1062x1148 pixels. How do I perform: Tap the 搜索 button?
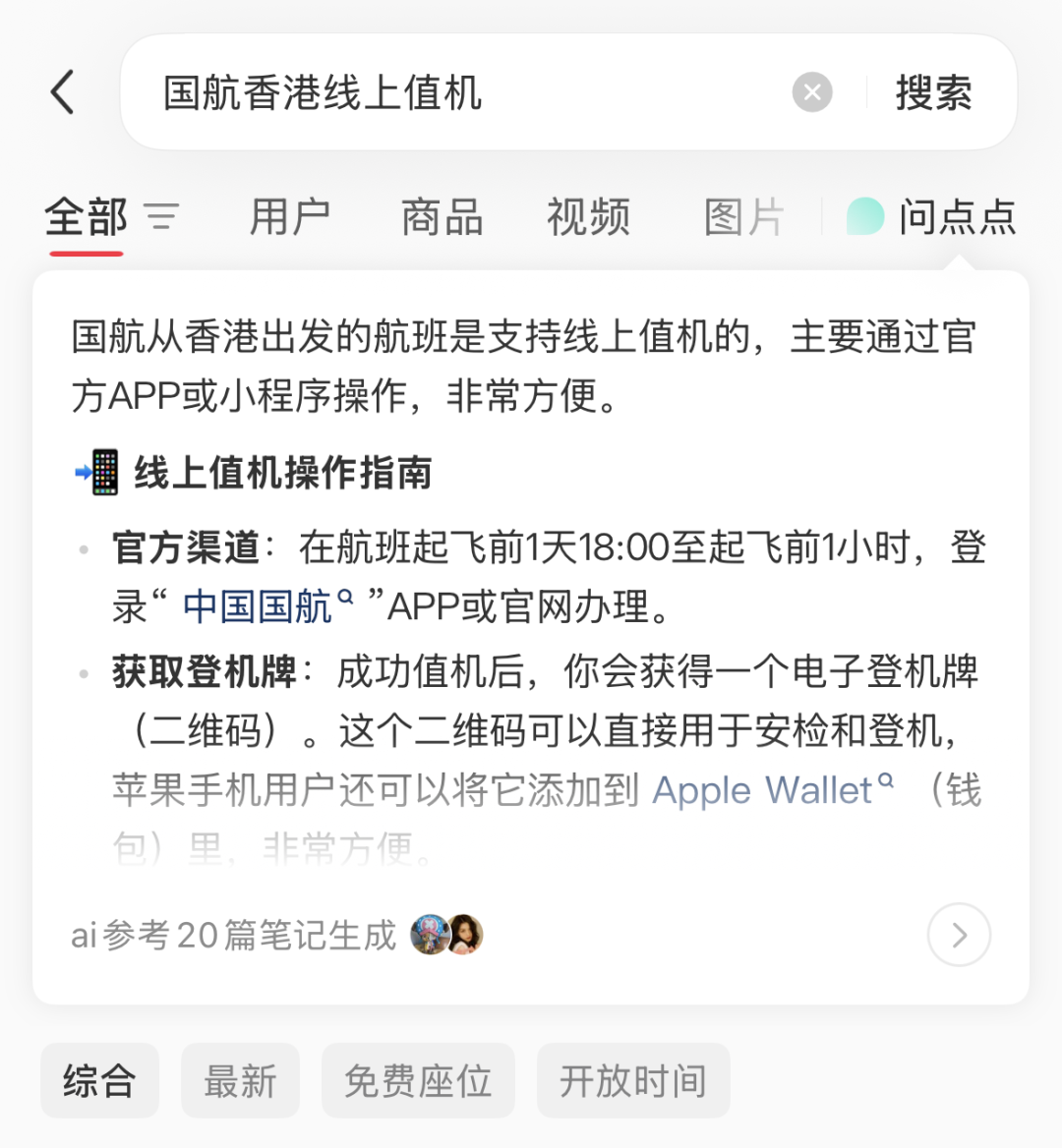934,93
